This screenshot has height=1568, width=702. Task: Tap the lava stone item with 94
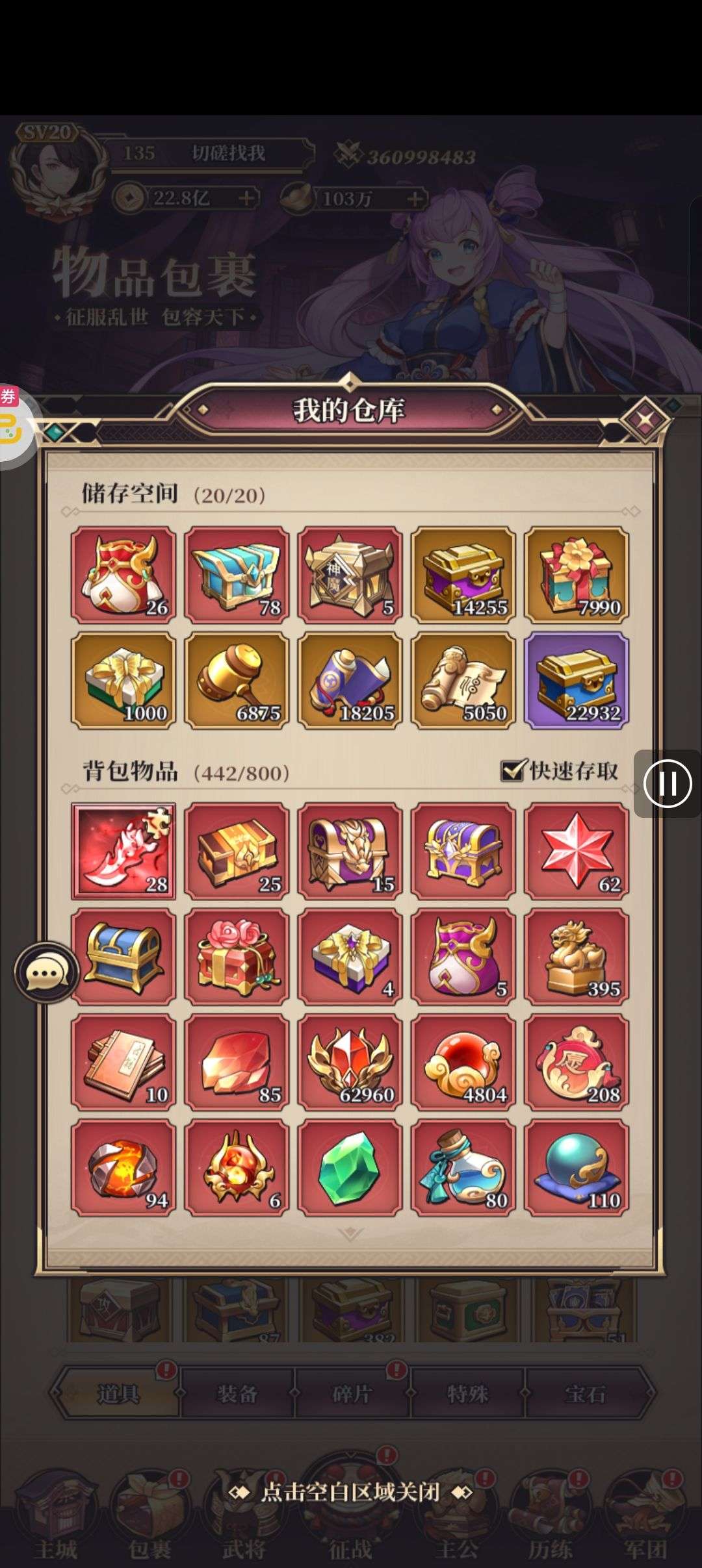tap(123, 1168)
